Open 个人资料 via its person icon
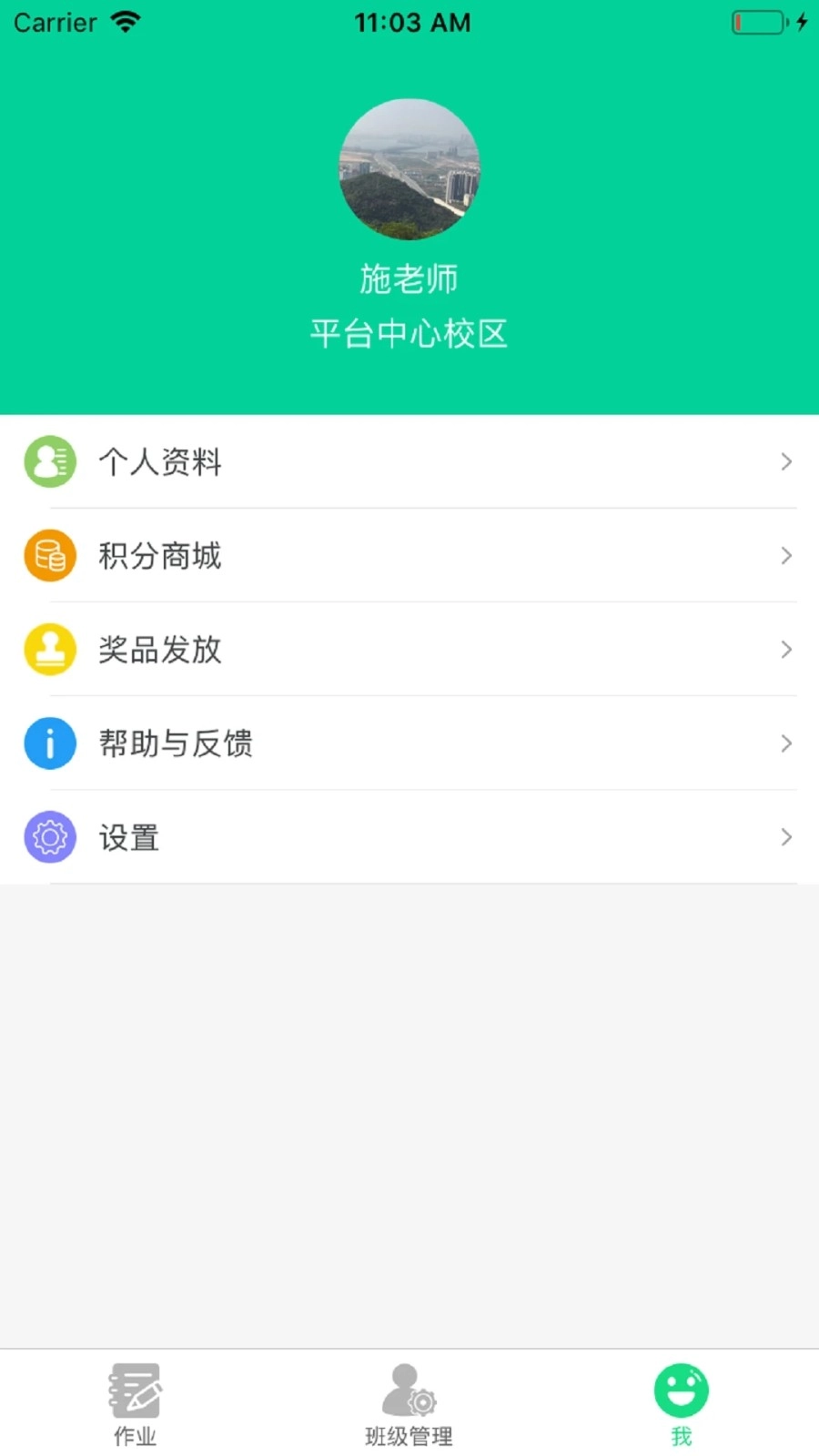 point(49,461)
